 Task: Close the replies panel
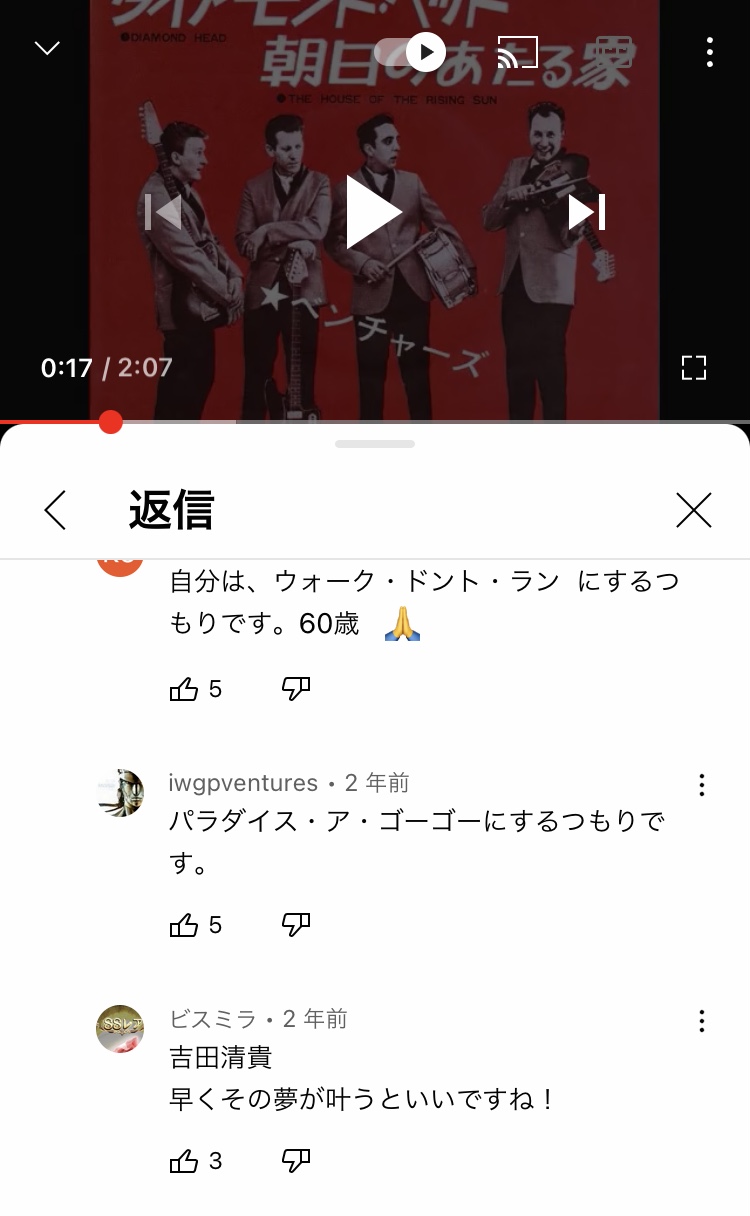tap(693, 510)
